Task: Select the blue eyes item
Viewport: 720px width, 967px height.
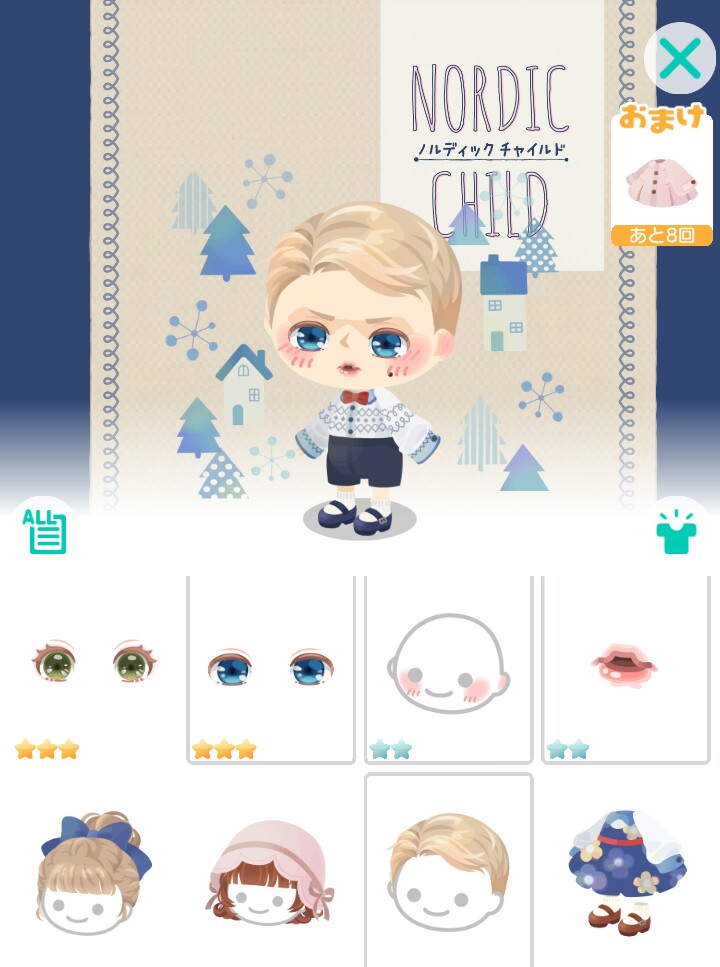Action: [x=271, y=668]
